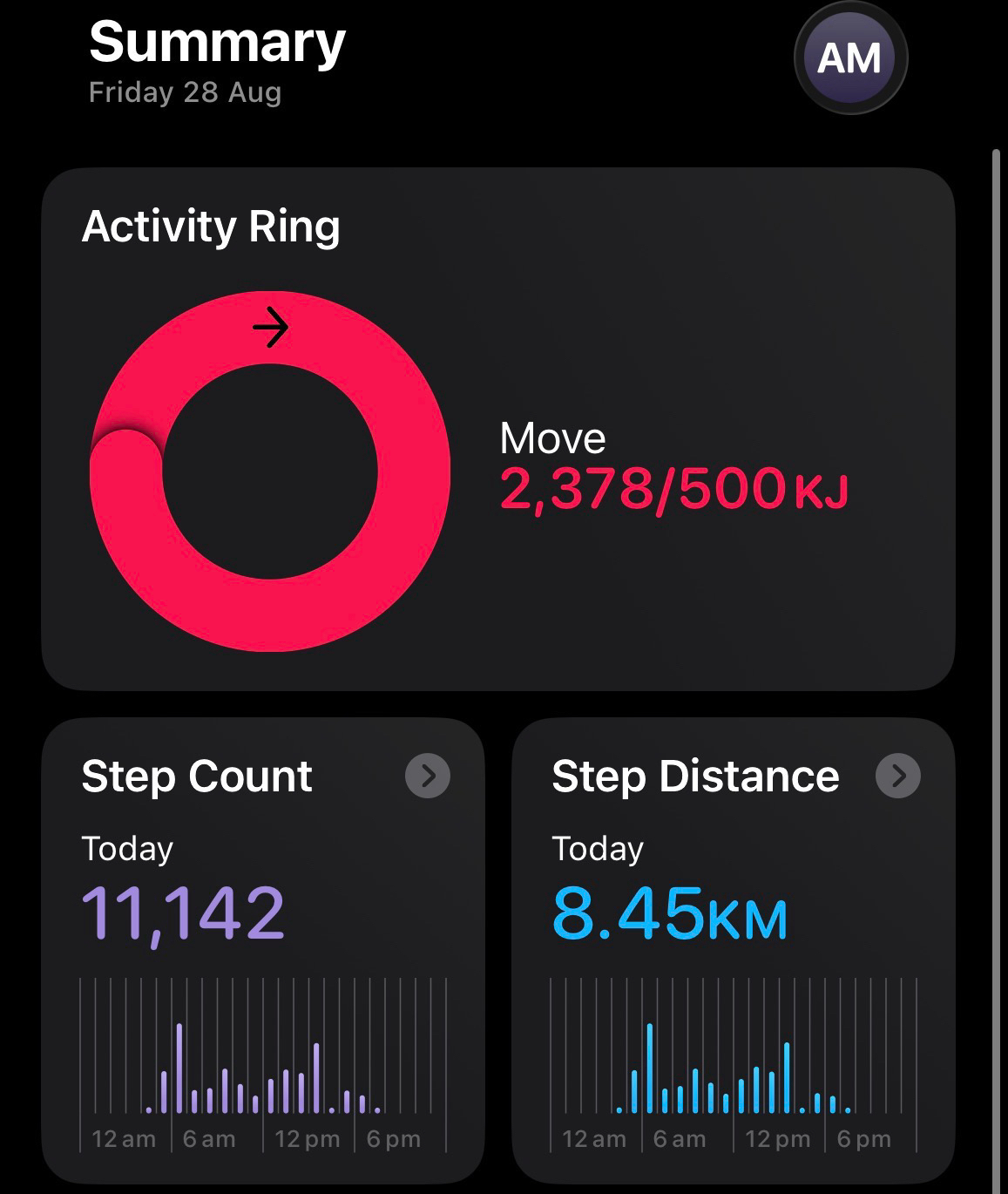The height and width of the screenshot is (1194, 1008).
Task: View the Step Count card
Action: pyautogui.click(x=263, y=950)
